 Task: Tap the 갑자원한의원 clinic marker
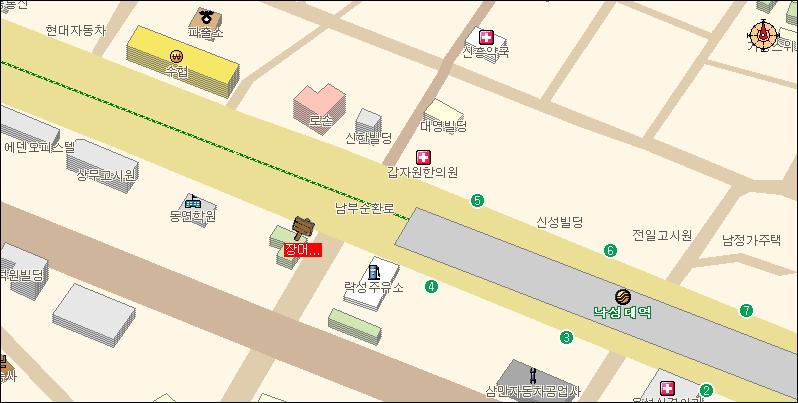[x=423, y=157]
